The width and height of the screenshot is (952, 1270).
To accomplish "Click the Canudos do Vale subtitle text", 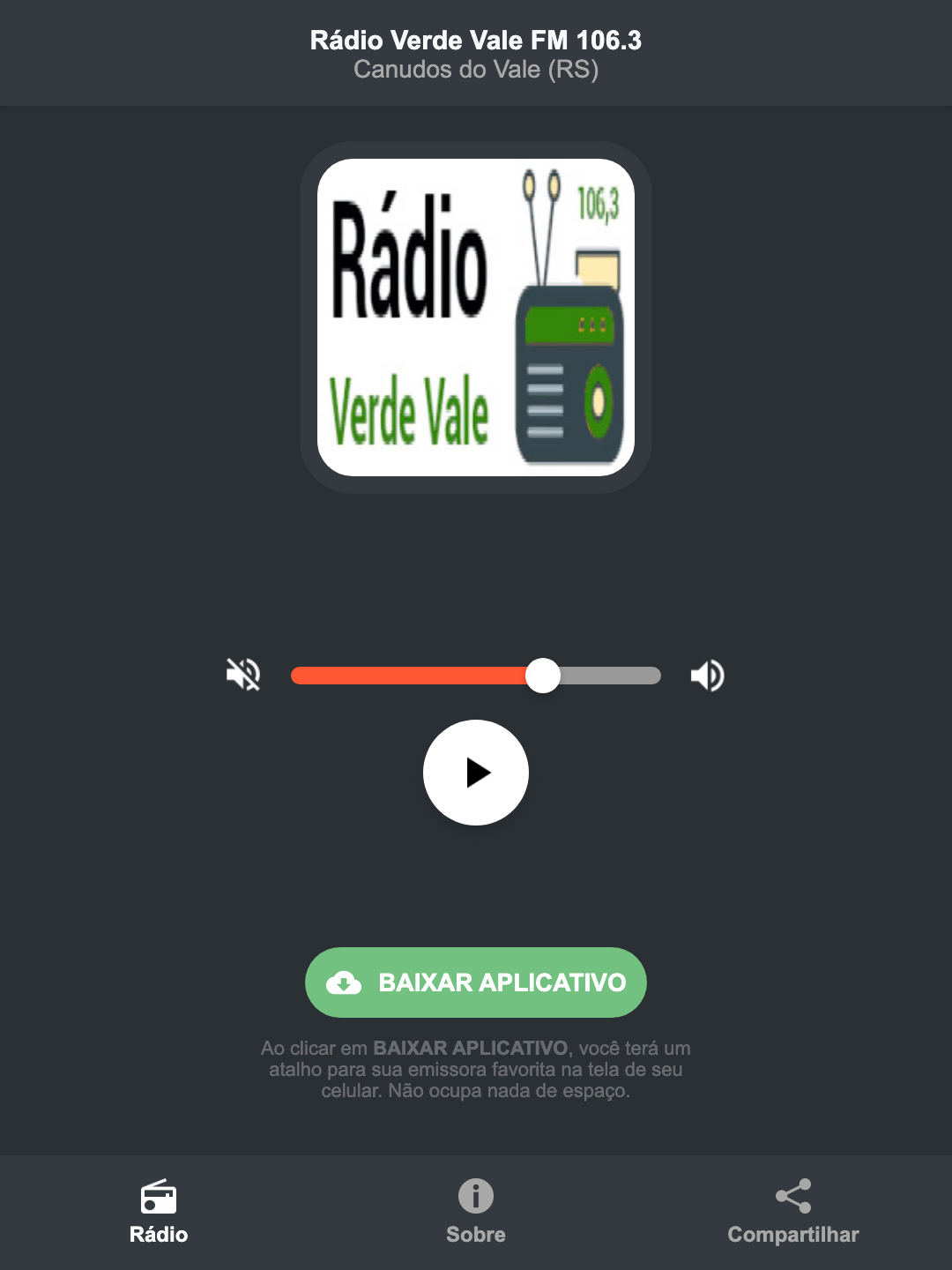I will 475,72.
